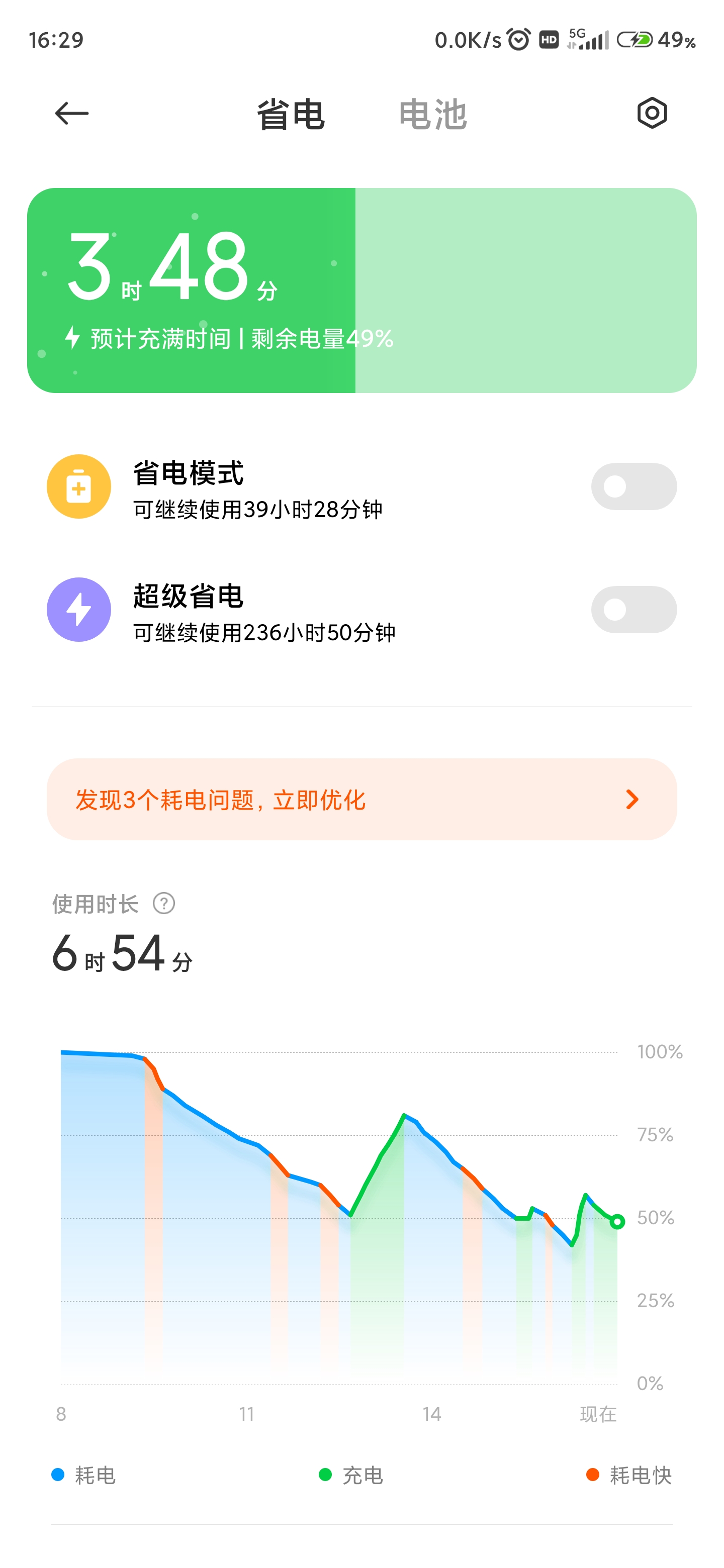The height and width of the screenshot is (1568, 724).
Task: Open the 发现3个耗电问题，立即优化 banner
Action: (x=361, y=799)
